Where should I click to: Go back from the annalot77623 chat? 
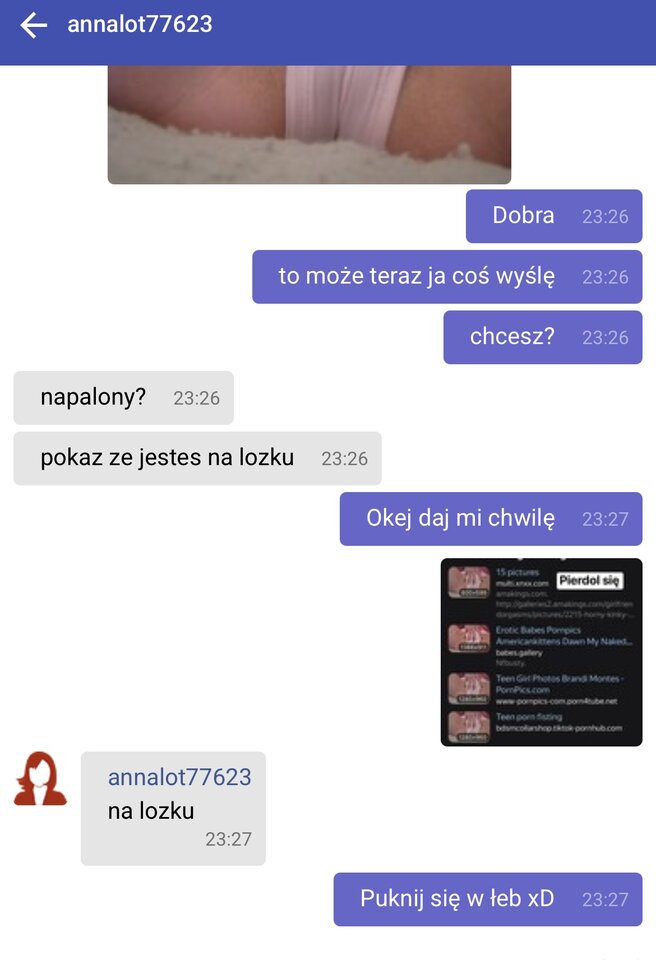point(34,25)
